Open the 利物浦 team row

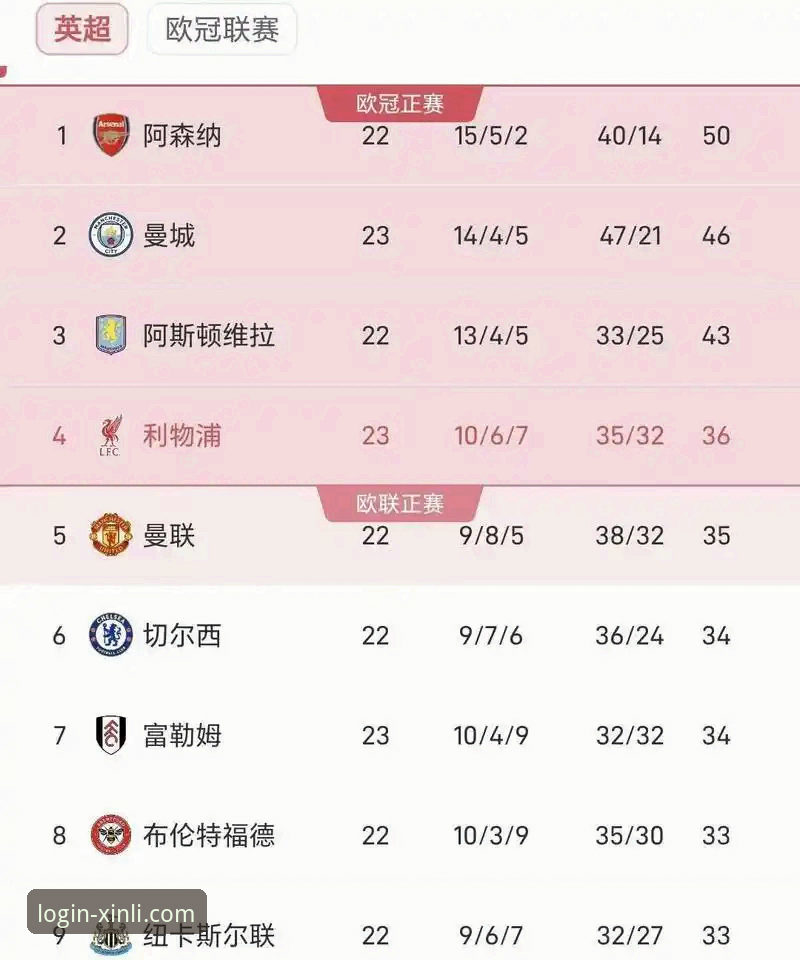pyautogui.click(x=182, y=436)
